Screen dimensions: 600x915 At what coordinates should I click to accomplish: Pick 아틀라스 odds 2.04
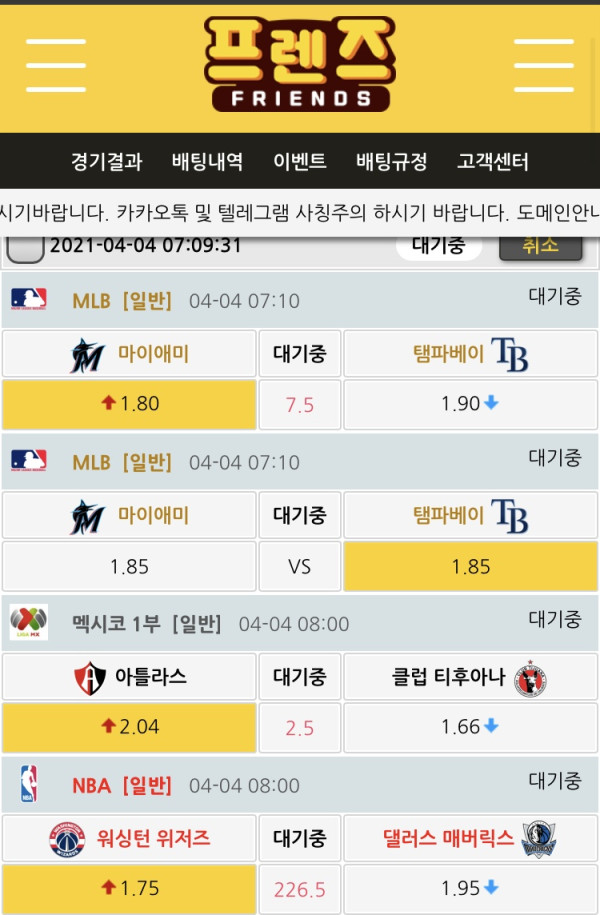click(x=128, y=727)
